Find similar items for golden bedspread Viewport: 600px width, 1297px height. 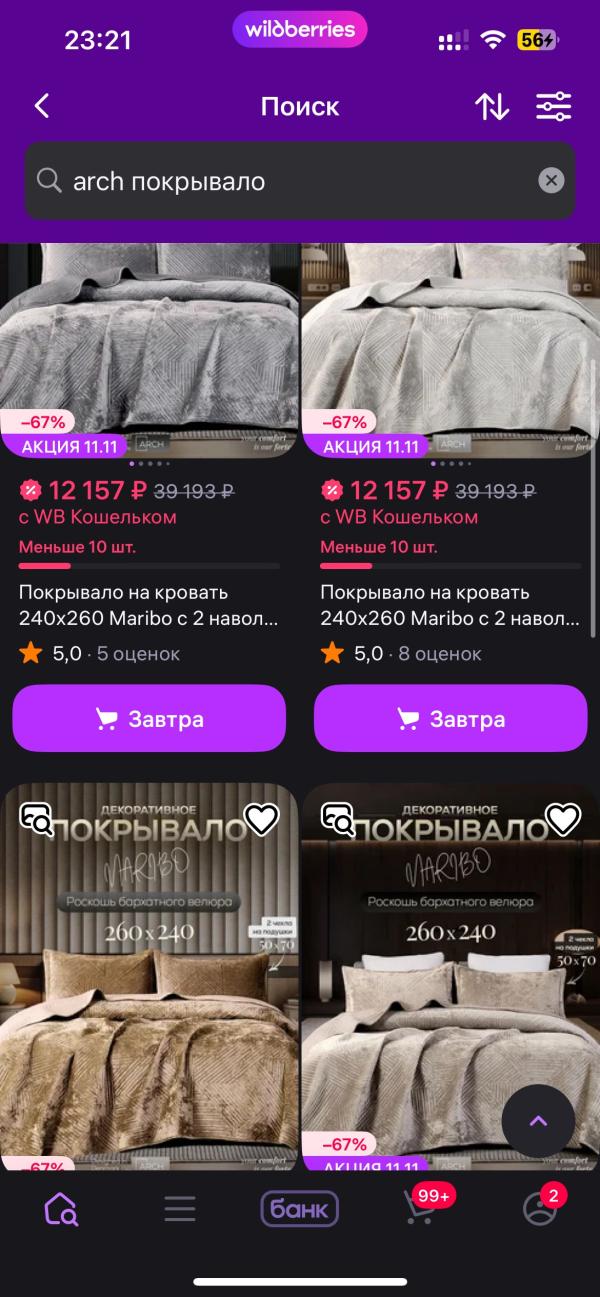[38, 819]
